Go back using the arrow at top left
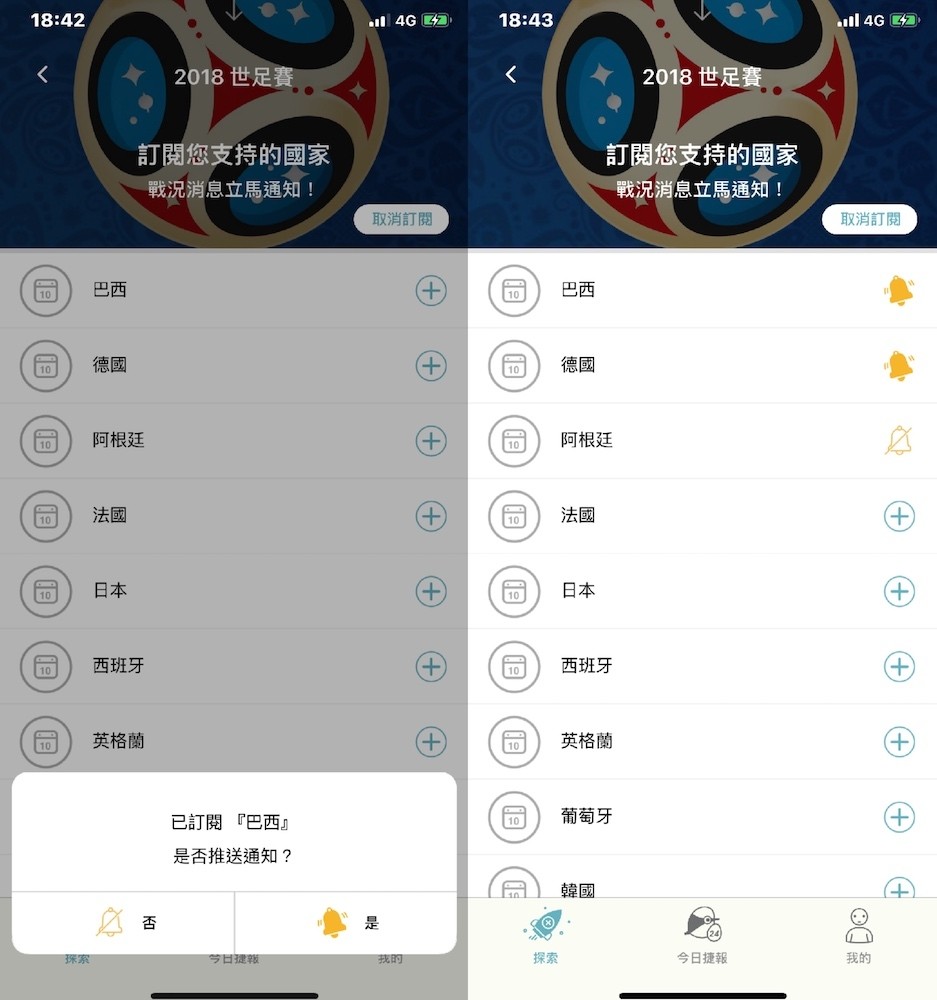Viewport: 937px width, 1000px height. pyautogui.click(x=511, y=74)
